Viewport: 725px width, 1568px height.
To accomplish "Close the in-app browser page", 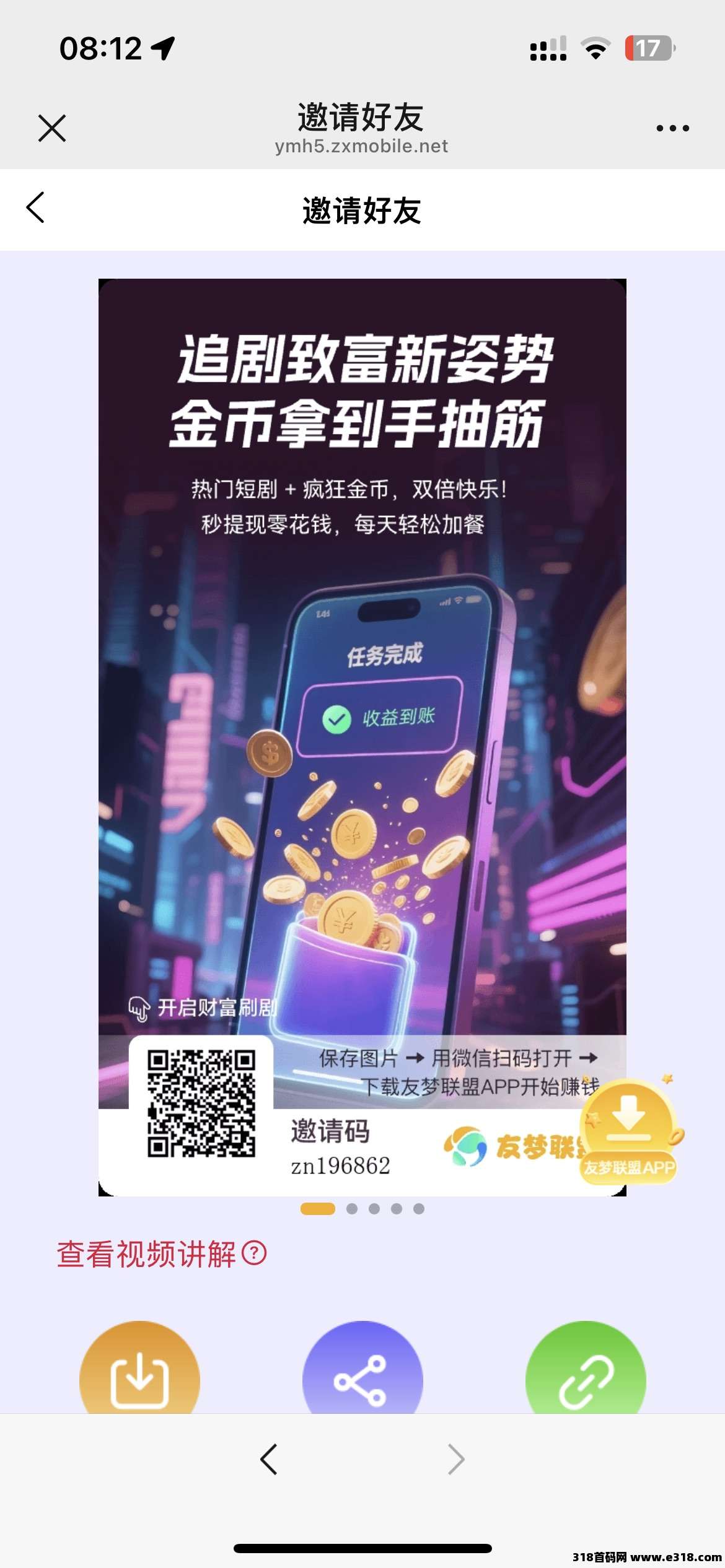I will tap(52, 128).
